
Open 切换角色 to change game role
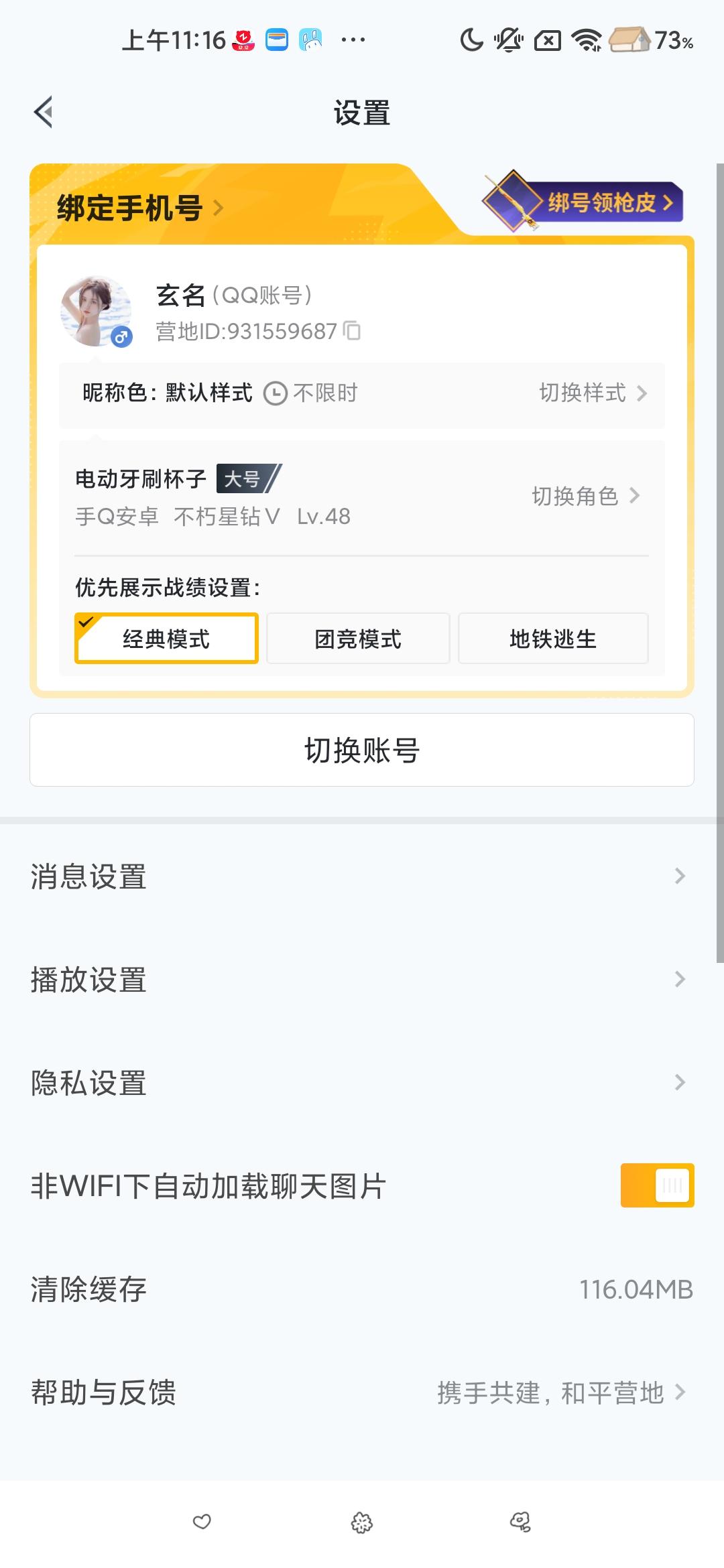583,497
